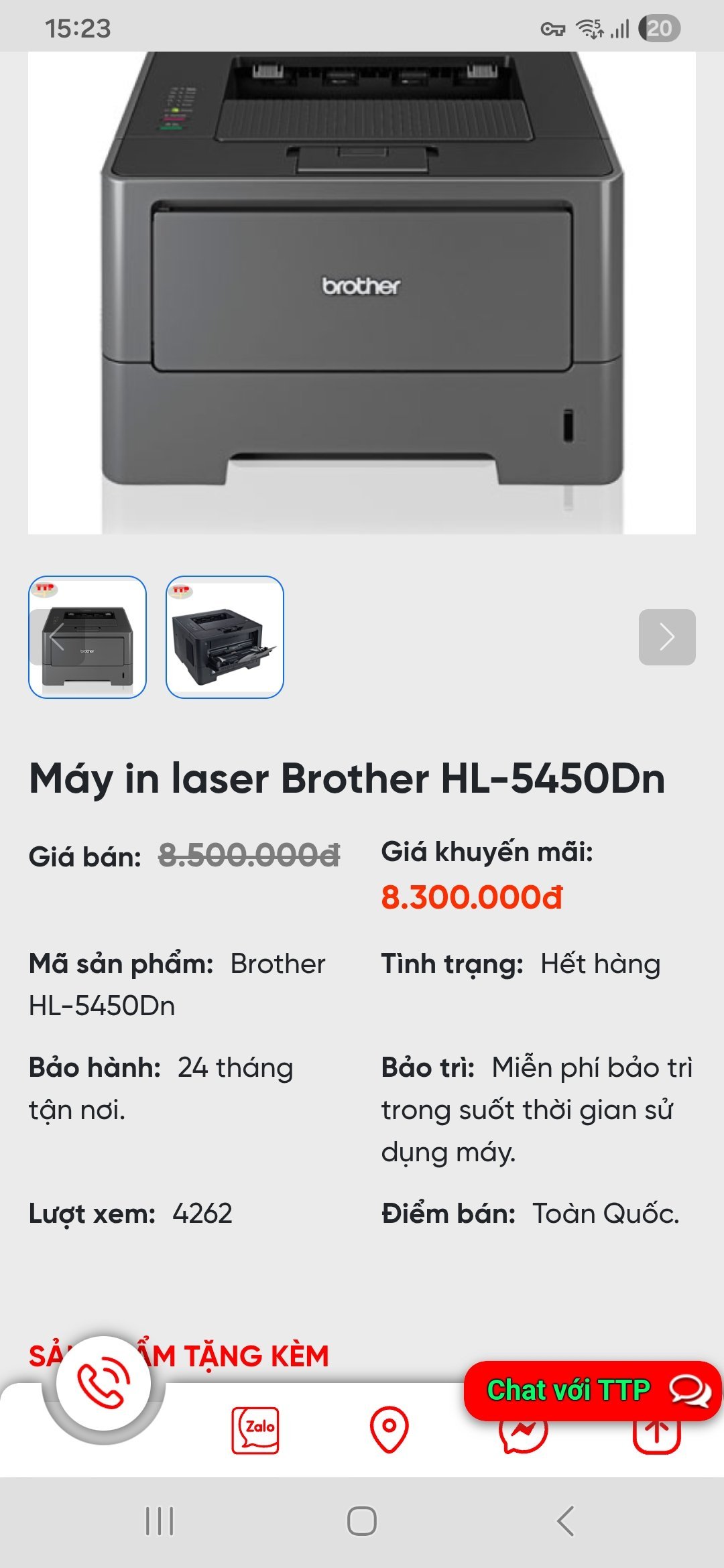Viewport: 724px width, 1568px height.
Task: Select the second thumbnail with open paper tray
Action: (x=225, y=637)
